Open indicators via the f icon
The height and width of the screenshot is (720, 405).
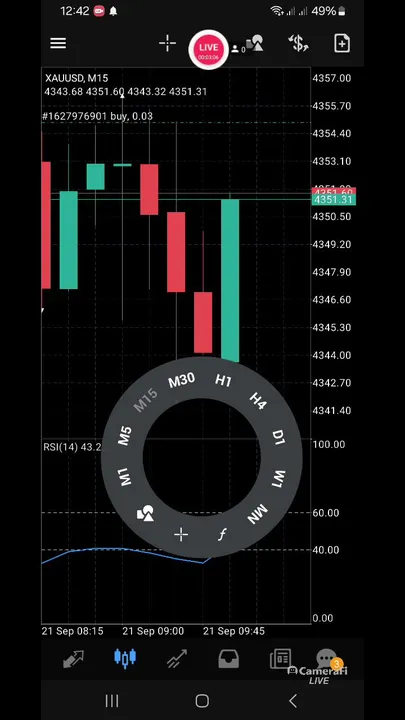[222, 534]
